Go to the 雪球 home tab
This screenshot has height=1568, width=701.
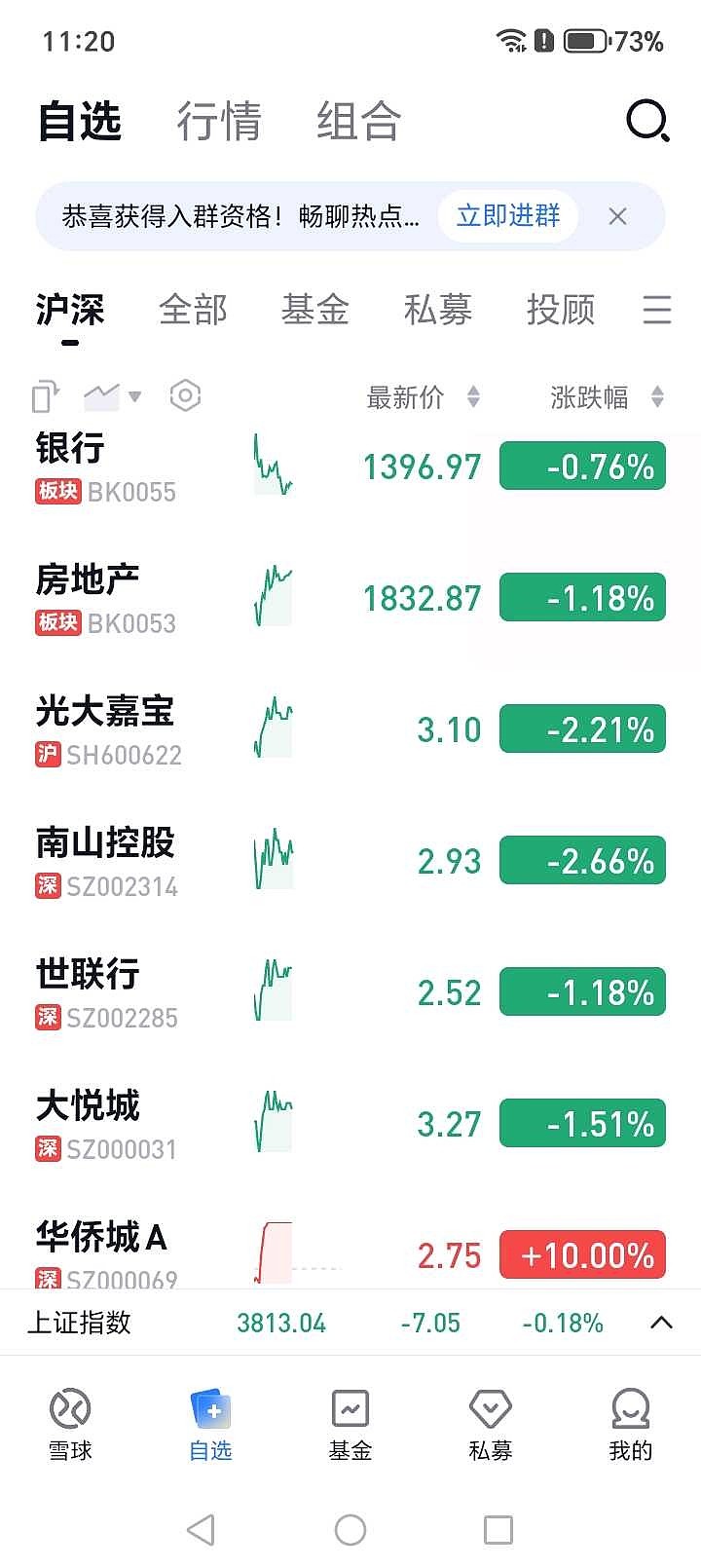pyautogui.click(x=70, y=1425)
